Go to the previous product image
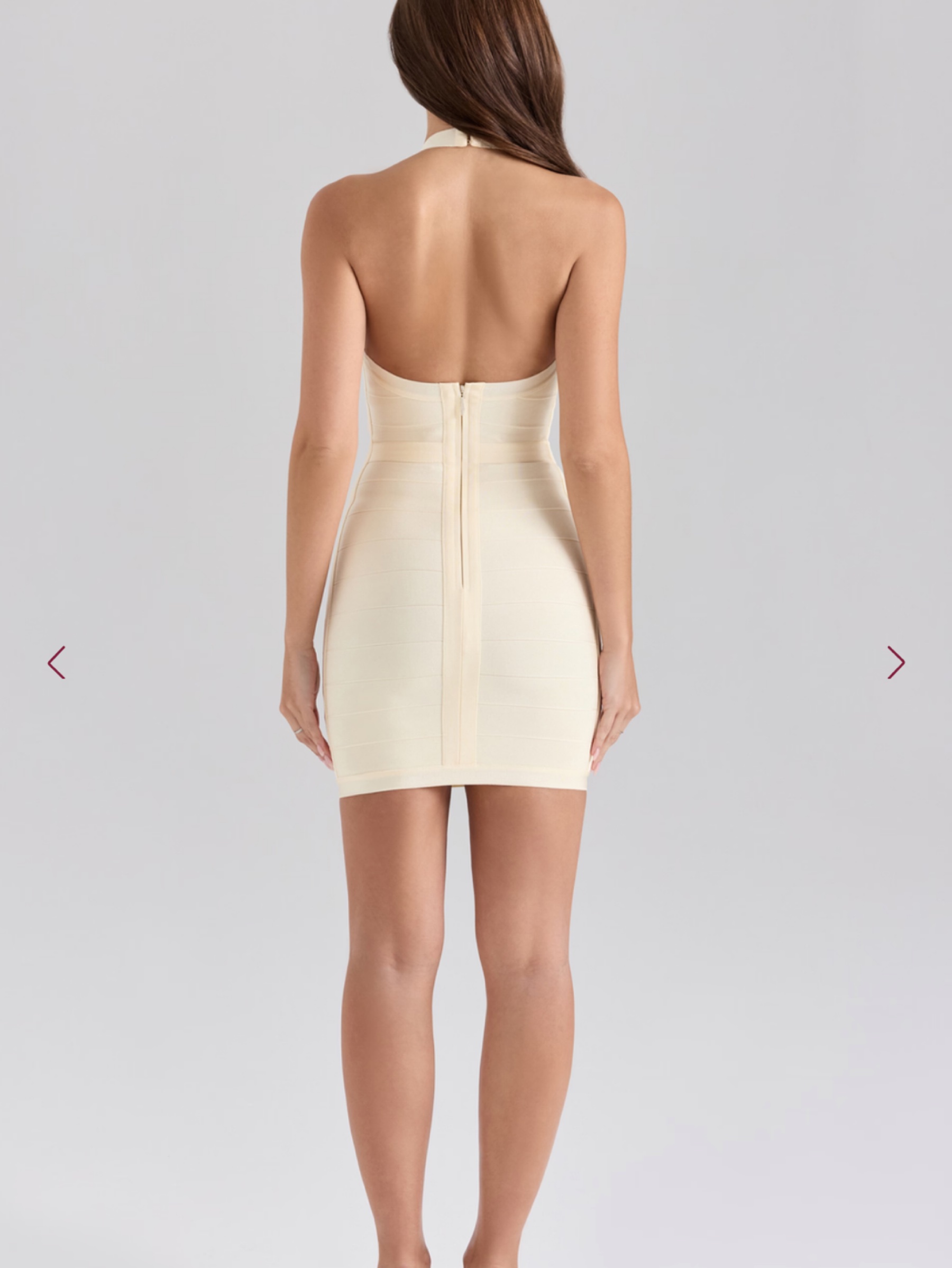The height and width of the screenshot is (1268, 952). (x=56, y=662)
